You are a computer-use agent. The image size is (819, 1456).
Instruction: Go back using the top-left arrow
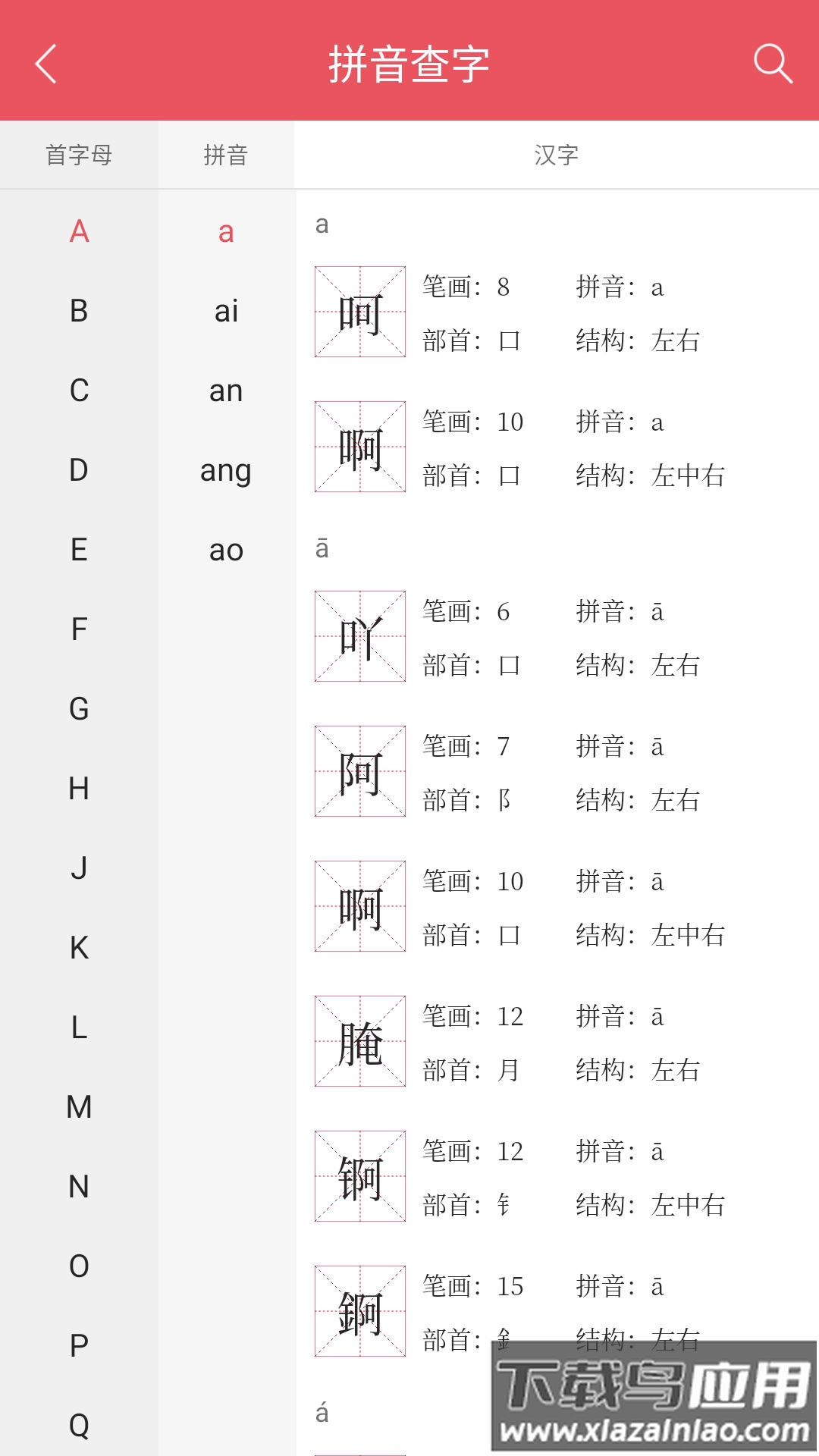(45, 64)
